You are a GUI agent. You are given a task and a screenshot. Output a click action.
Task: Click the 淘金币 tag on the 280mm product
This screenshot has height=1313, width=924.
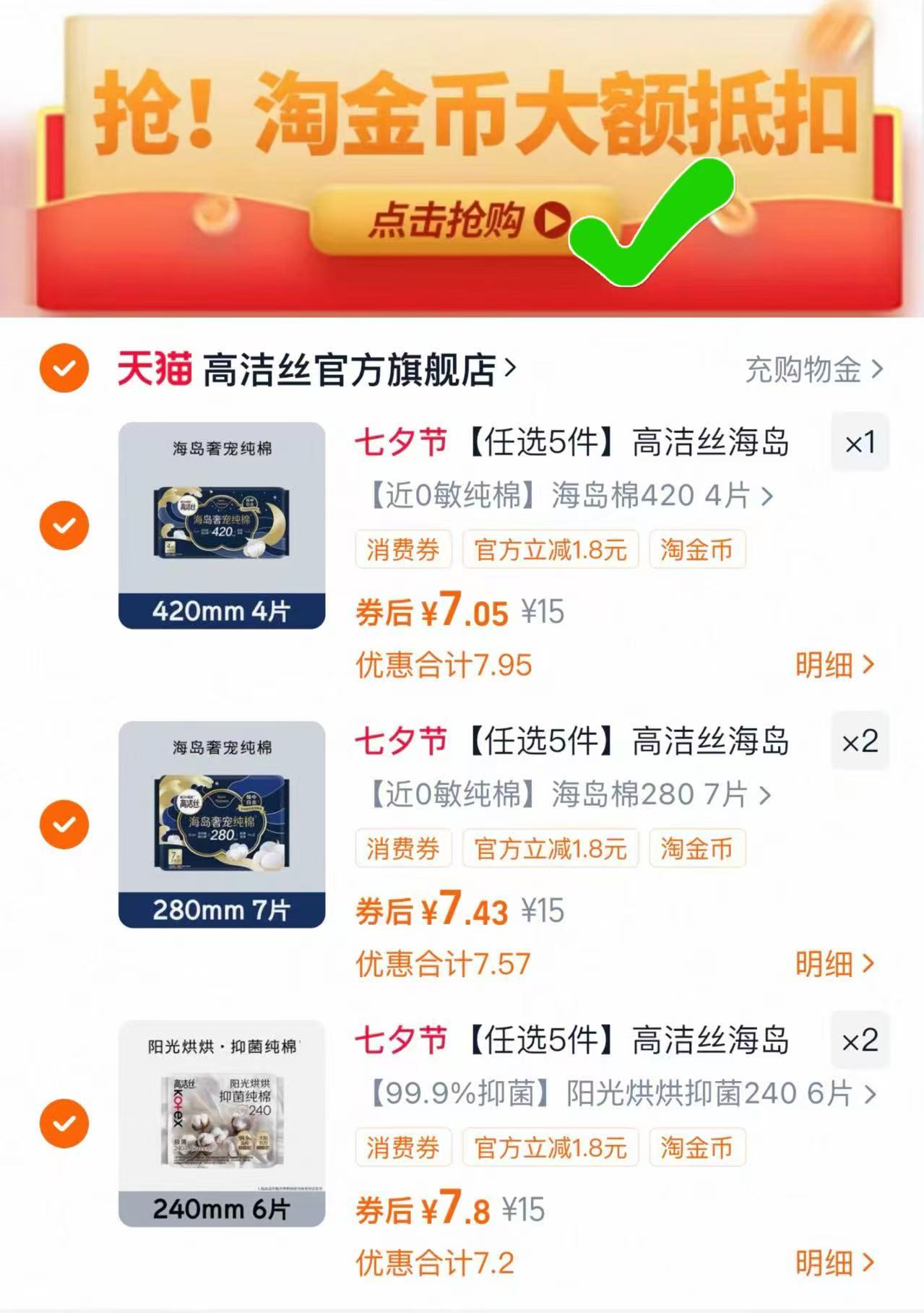(x=696, y=849)
